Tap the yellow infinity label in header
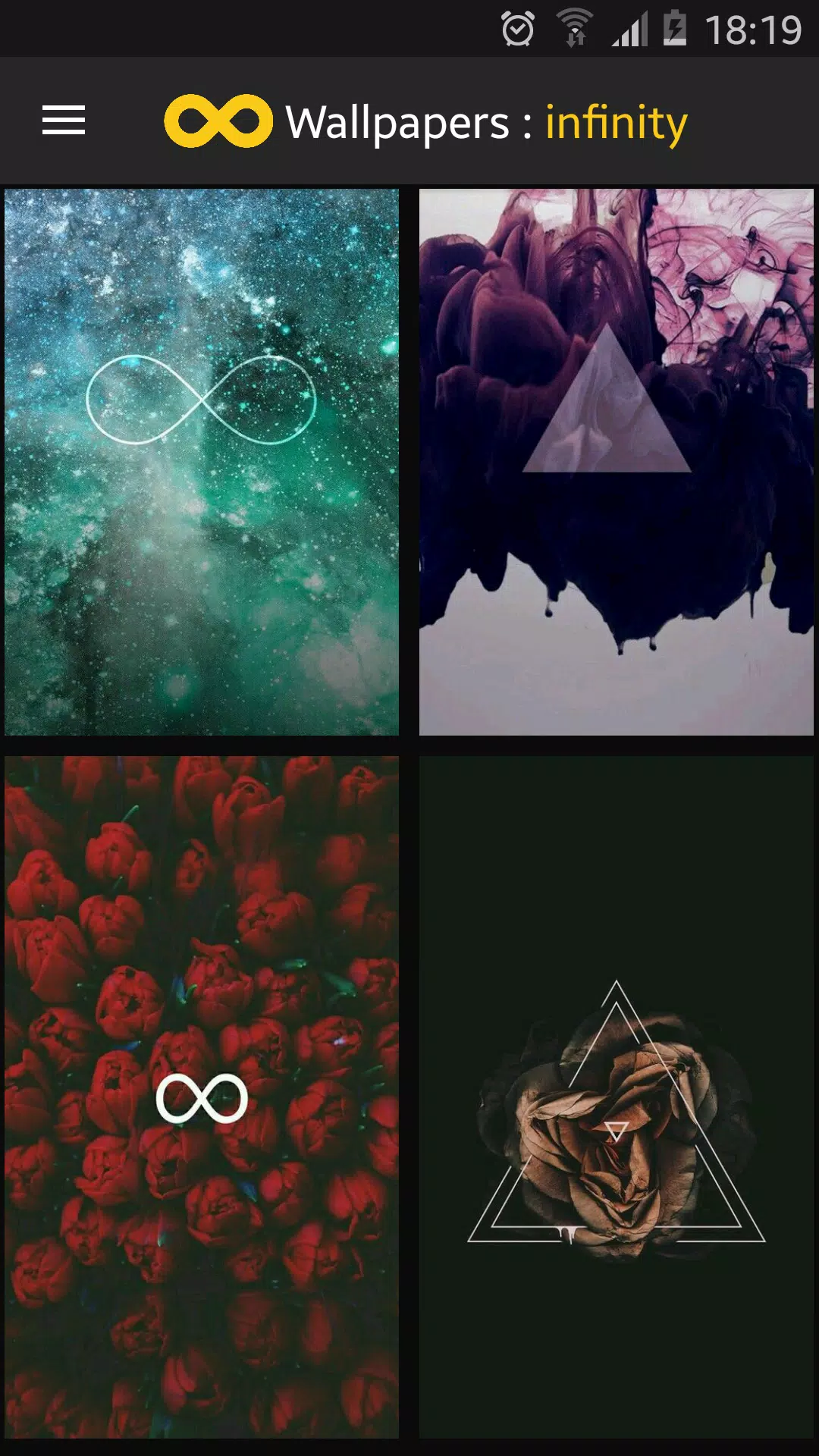The image size is (819, 1456). coord(617,120)
